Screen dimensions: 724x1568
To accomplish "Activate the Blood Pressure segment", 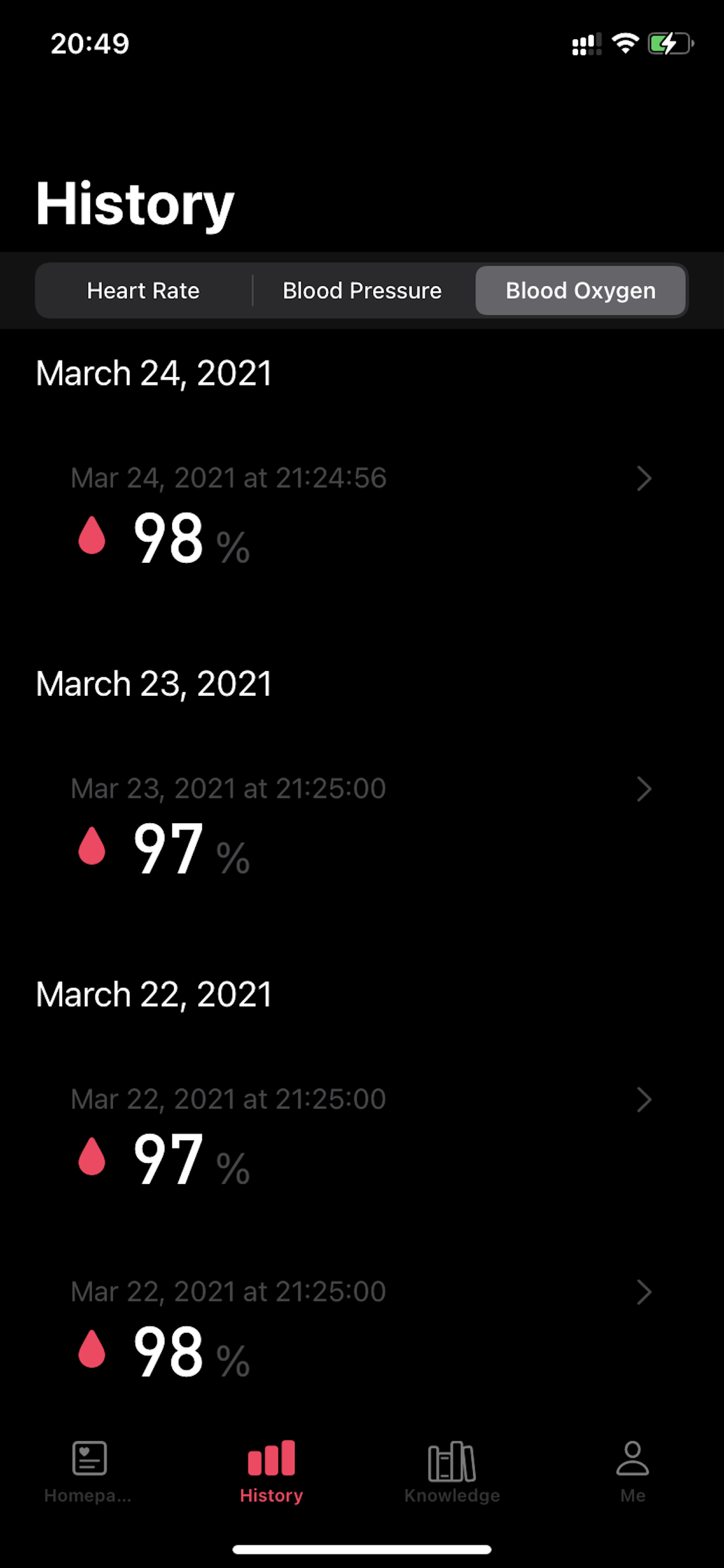I will point(361,290).
